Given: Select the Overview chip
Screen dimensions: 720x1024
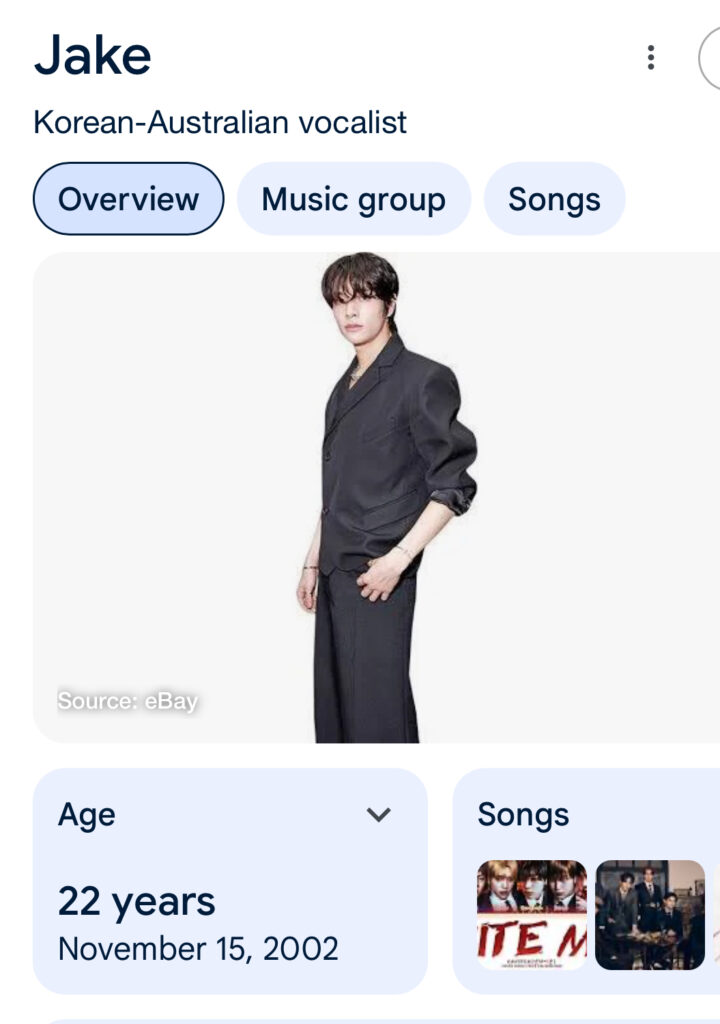Looking at the screenshot, I should coord(128,199).
